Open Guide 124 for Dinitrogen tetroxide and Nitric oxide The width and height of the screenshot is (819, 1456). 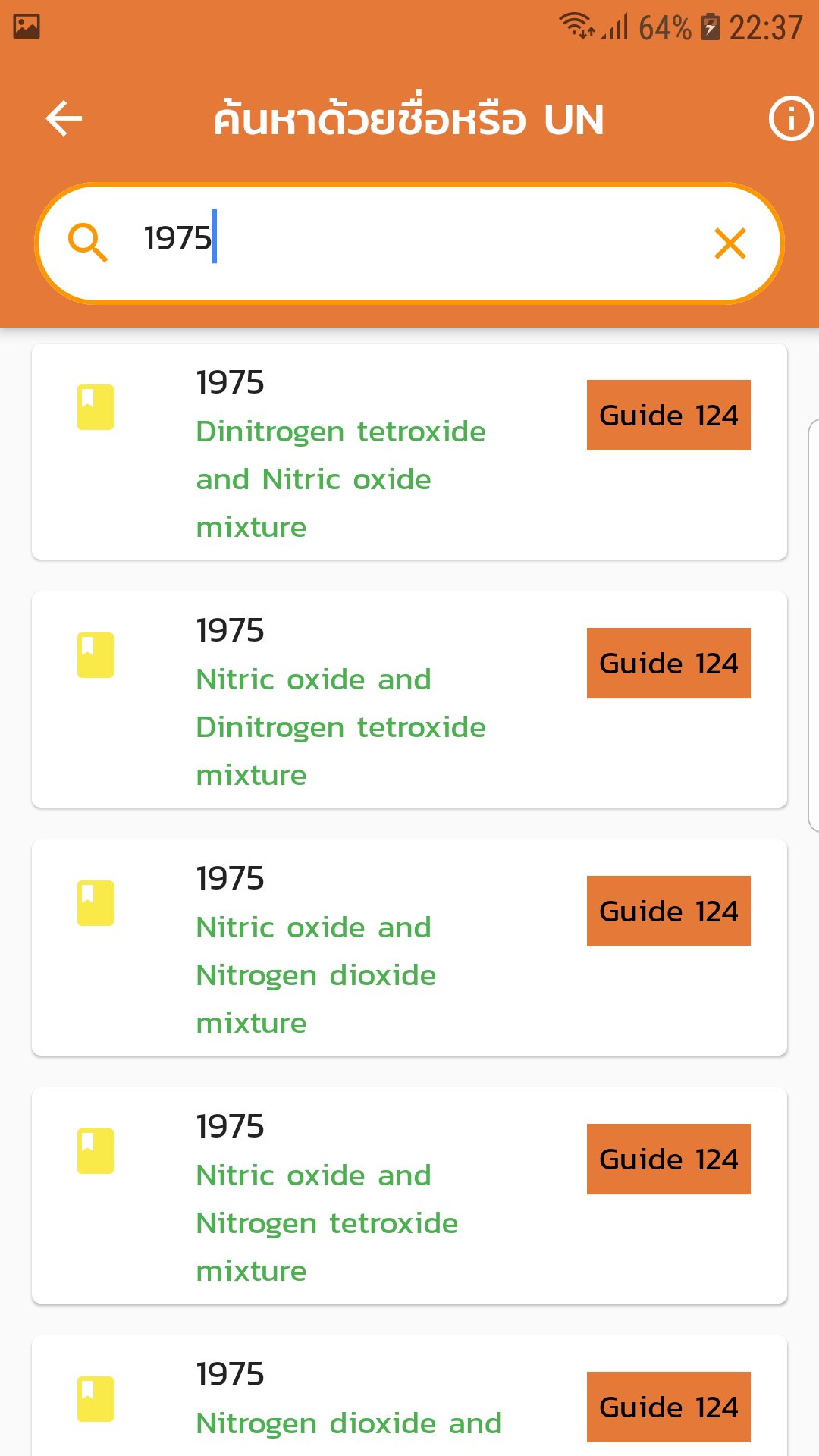click(669, 415)
